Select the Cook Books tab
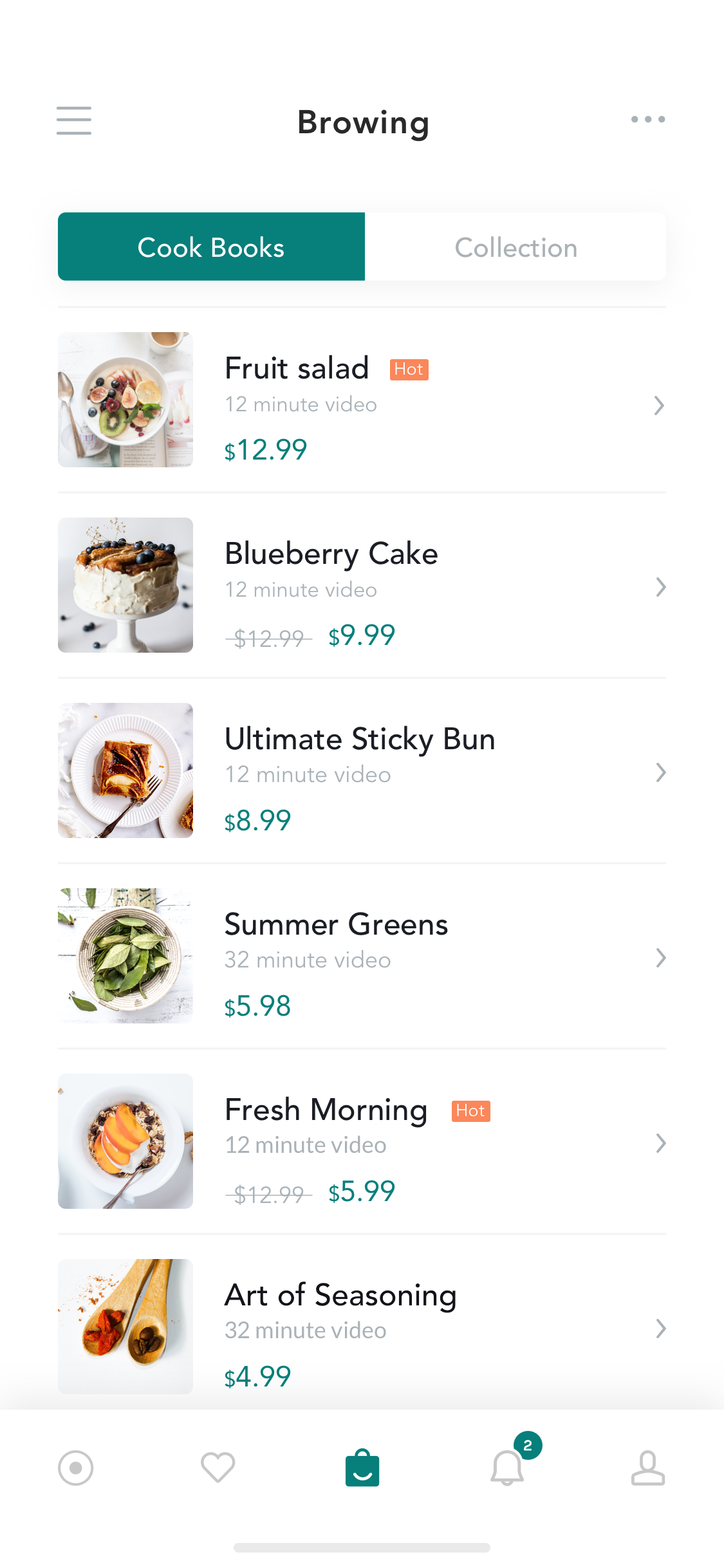The image size is (724, 1568). [x=211, y=247]
